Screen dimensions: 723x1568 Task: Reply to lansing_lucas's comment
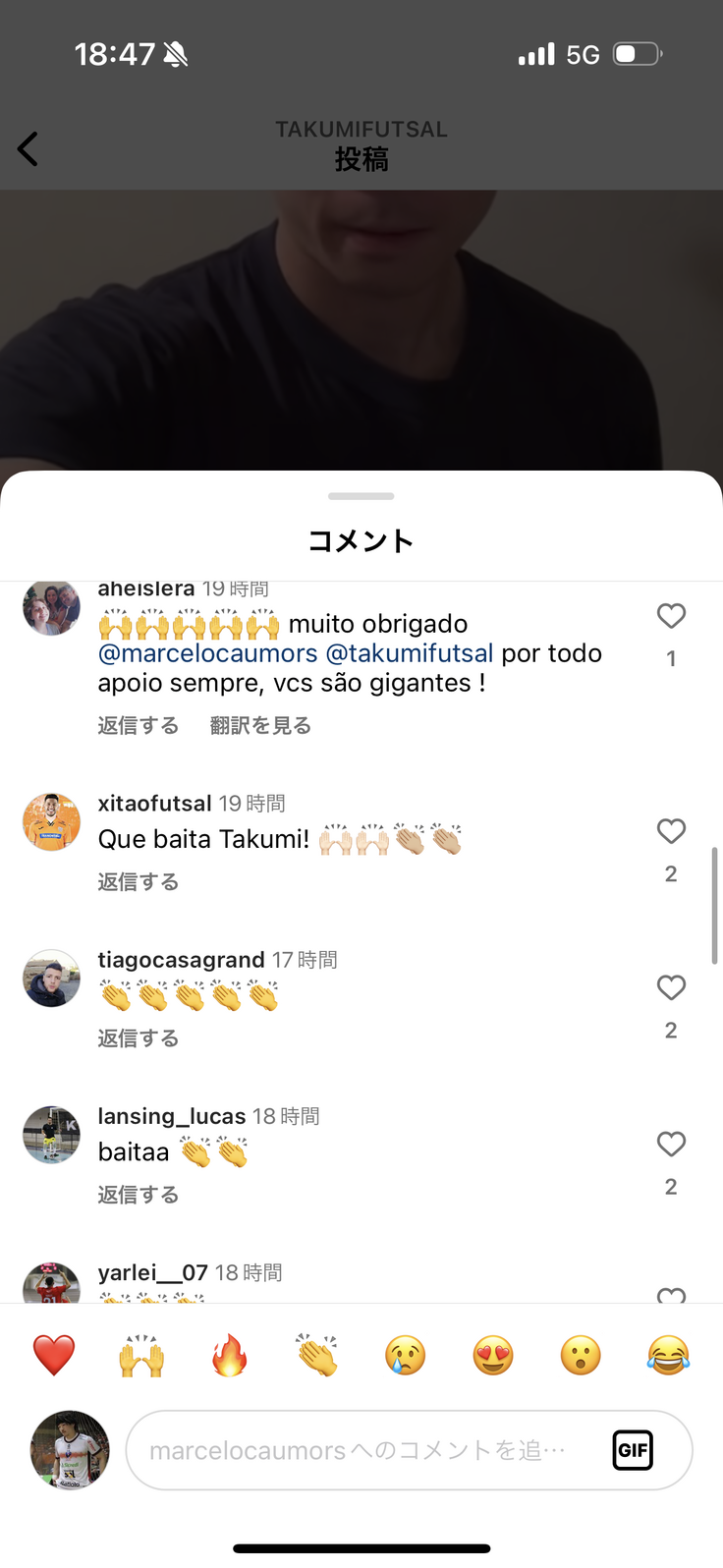[139, 1195]
